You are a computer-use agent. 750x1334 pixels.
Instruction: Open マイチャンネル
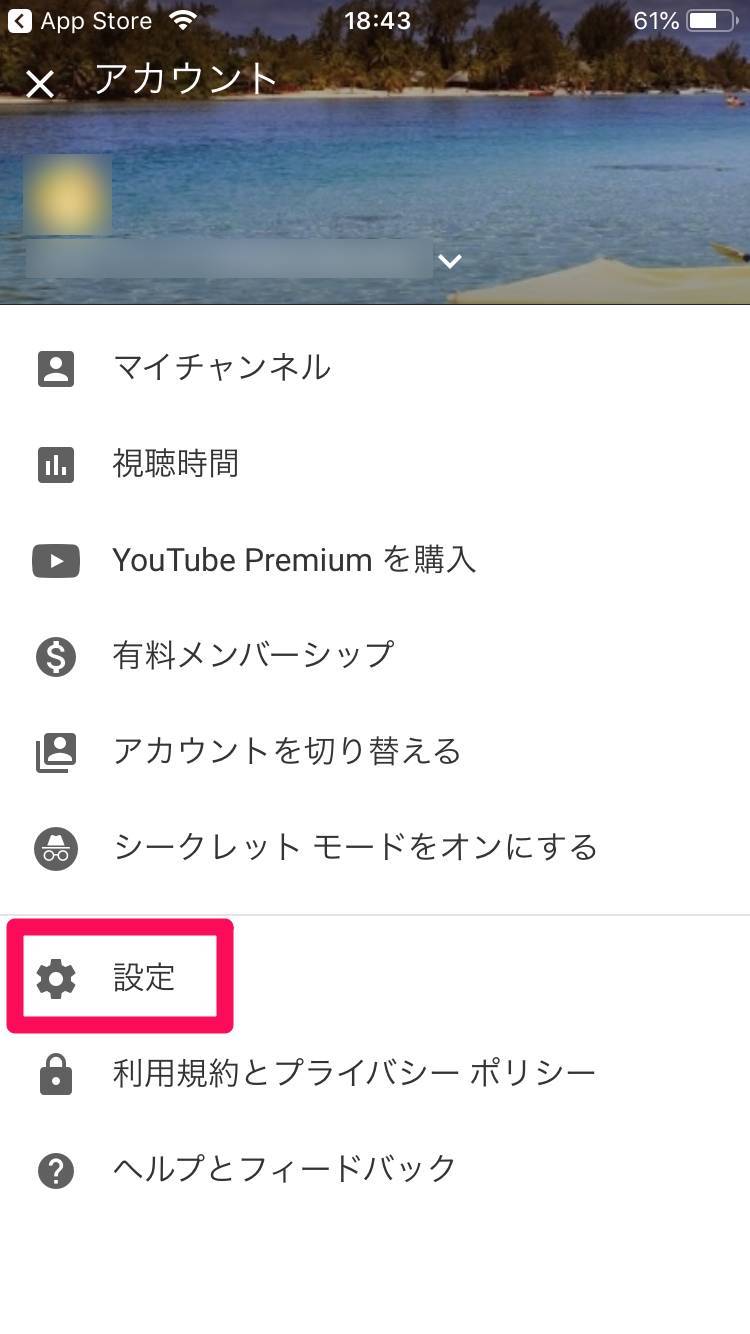(222, 368)
